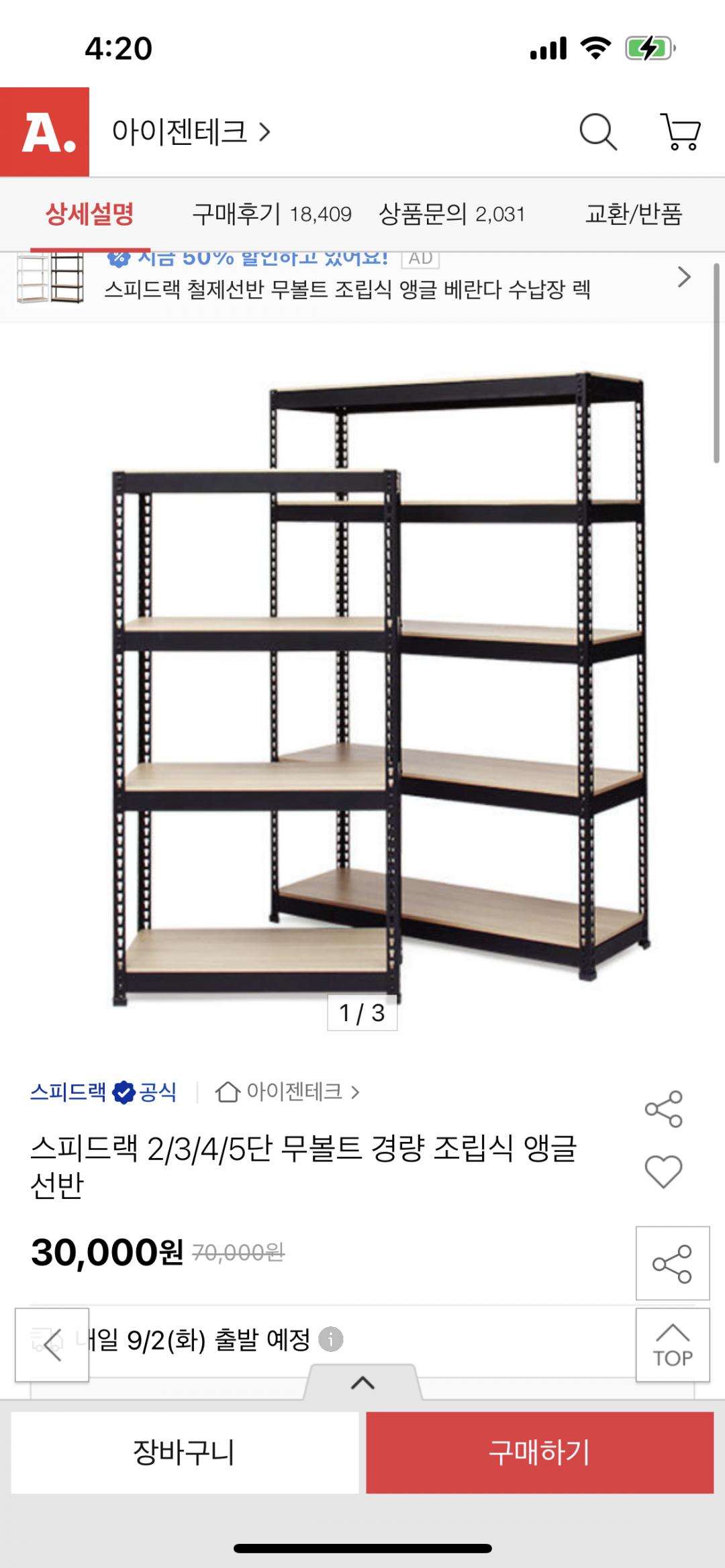Open the 스피드랙 공식 brand link
Screen dimensions: 725x1568
click(103, 1092)
